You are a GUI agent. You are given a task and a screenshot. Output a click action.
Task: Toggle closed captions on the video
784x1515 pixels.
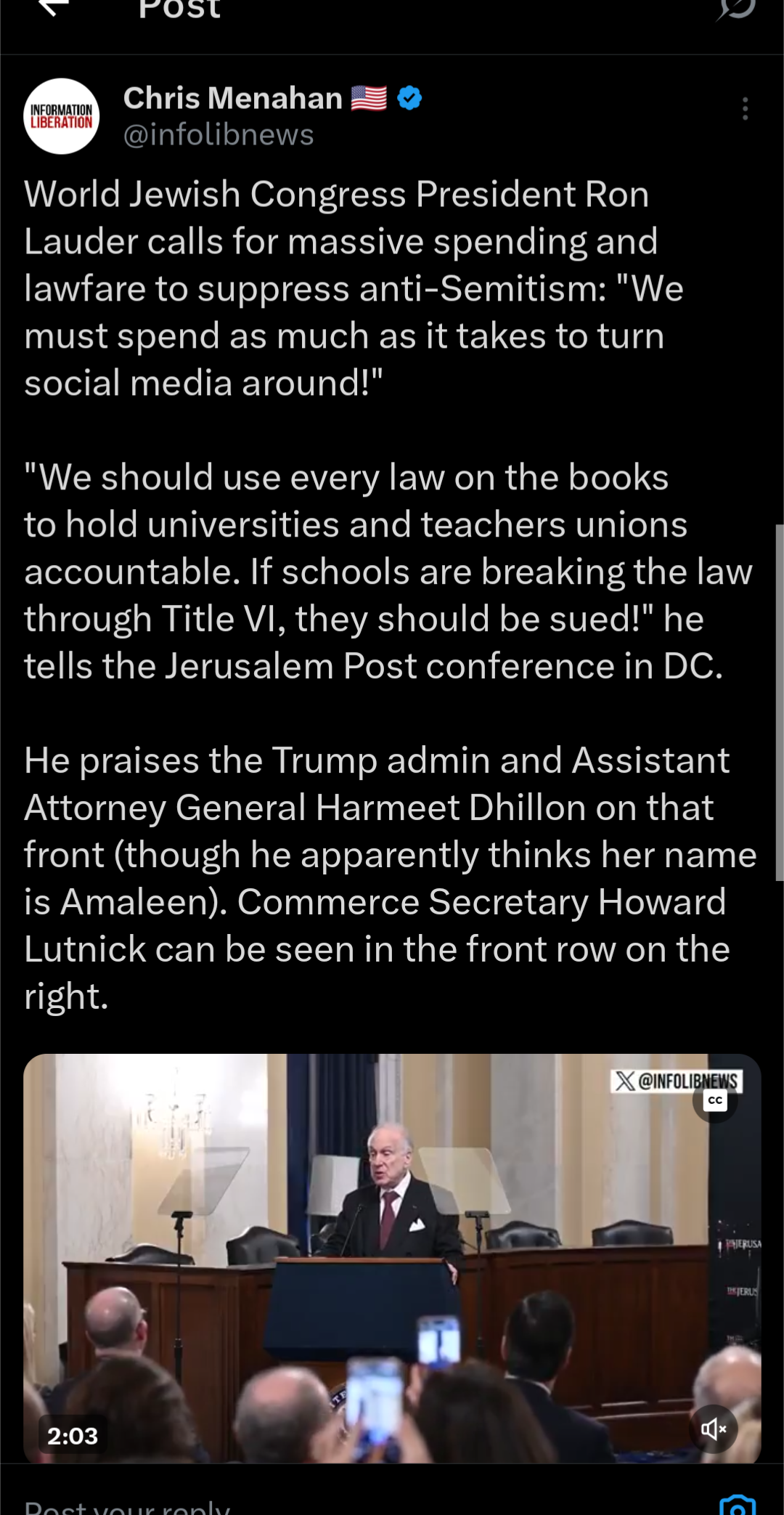coord(715,1100)
